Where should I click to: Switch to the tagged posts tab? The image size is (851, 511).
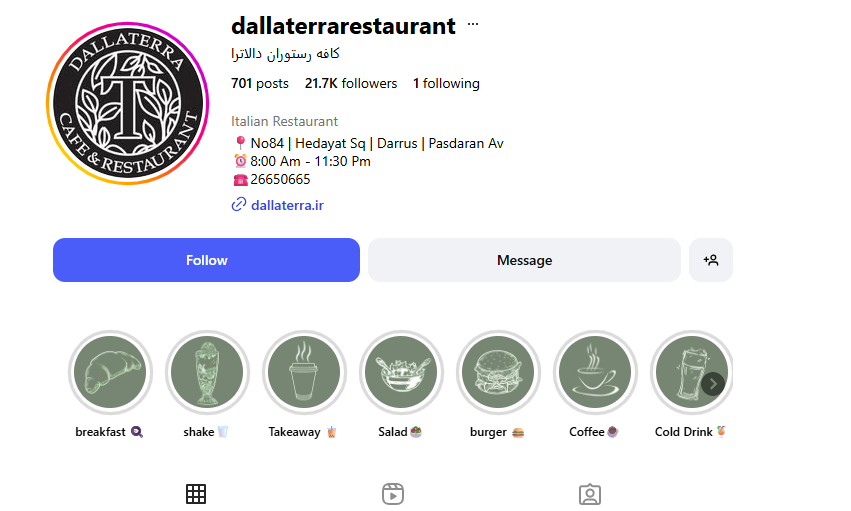(590, 494)
